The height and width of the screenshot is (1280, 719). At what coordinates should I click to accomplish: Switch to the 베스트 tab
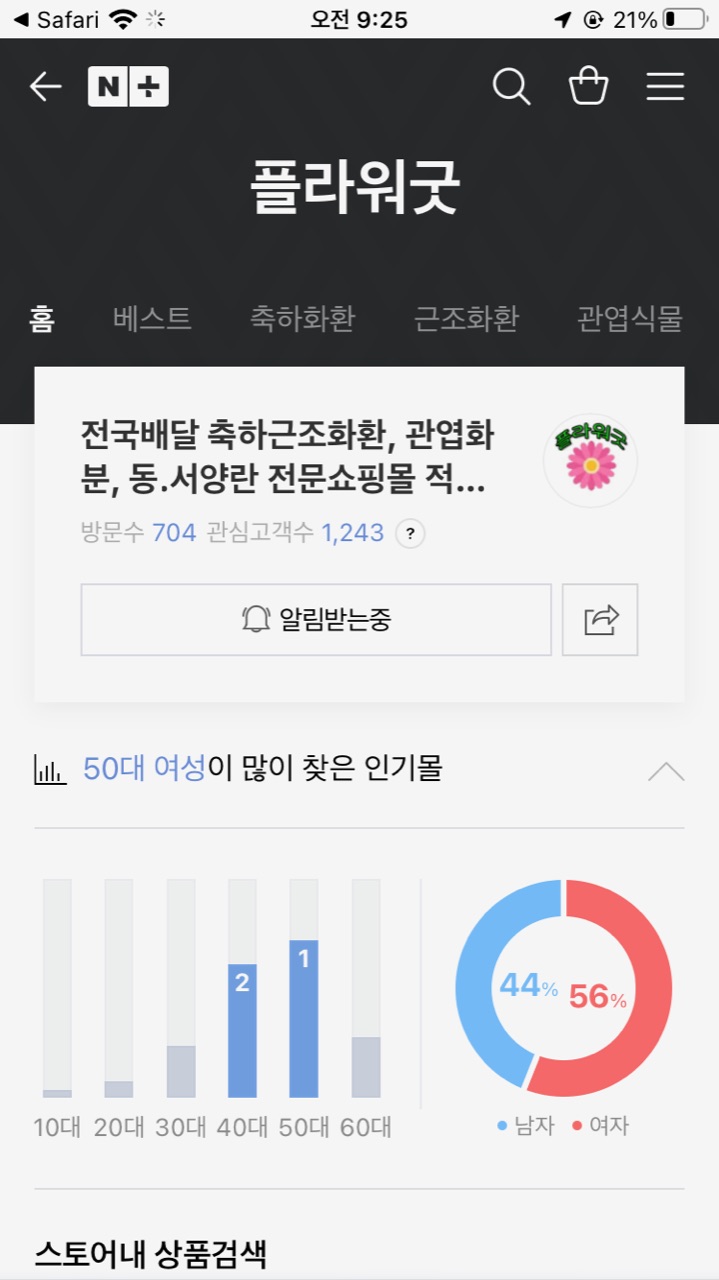152,319
